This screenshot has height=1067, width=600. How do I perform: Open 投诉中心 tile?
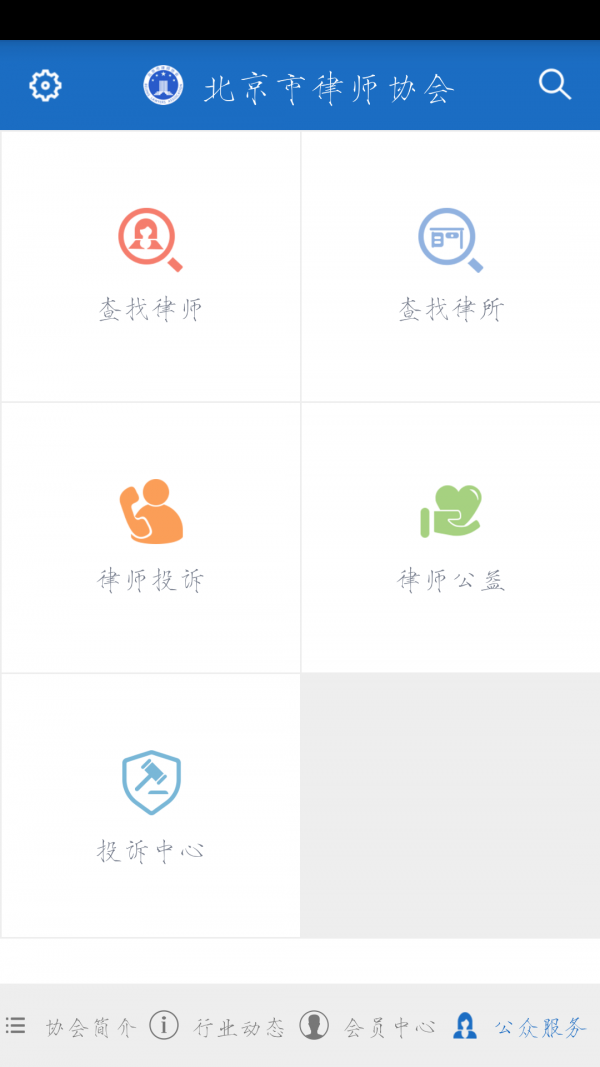tap(150, 806)
